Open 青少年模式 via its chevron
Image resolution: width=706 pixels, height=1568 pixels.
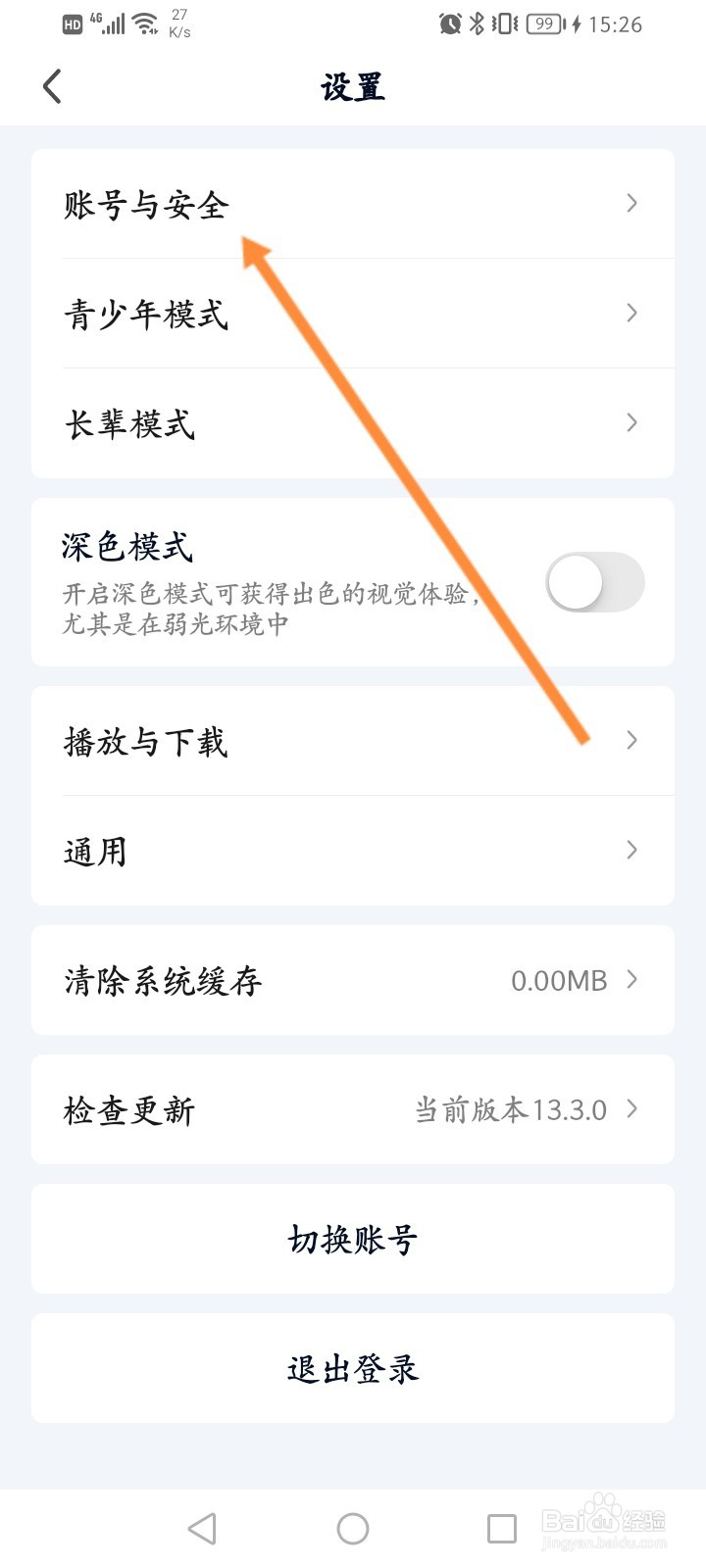click(630, 314)
